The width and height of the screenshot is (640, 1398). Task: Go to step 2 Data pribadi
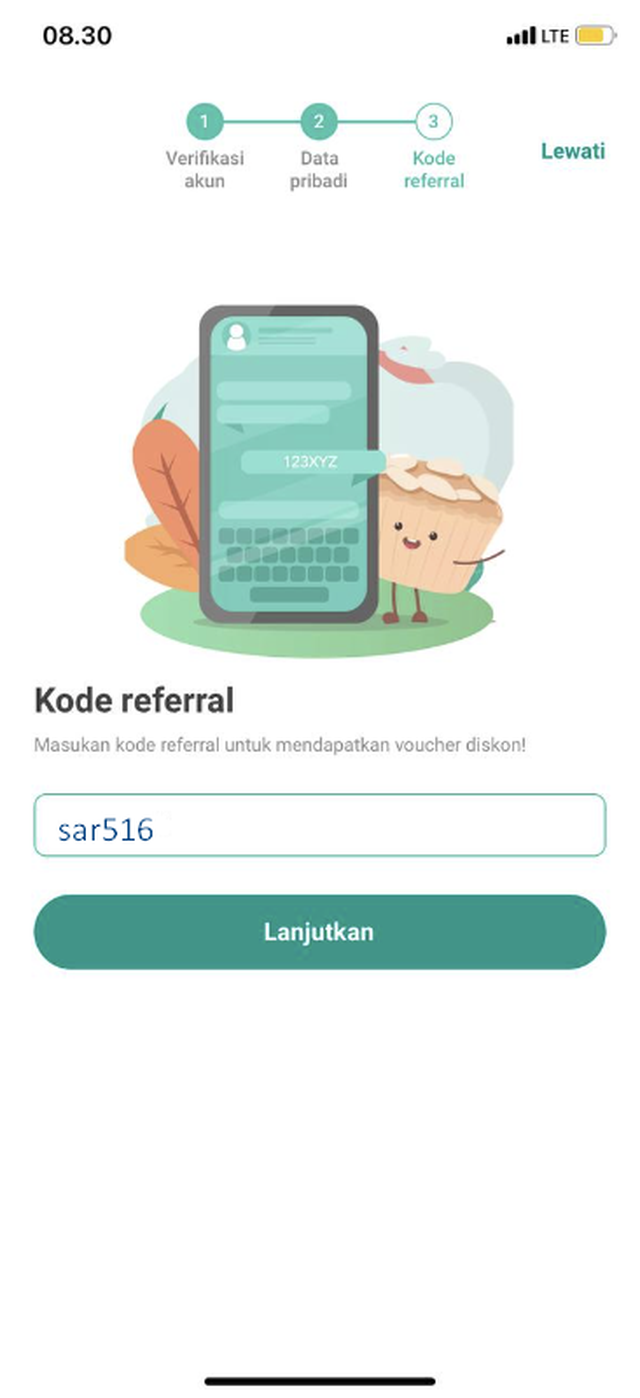coord(318,123)
